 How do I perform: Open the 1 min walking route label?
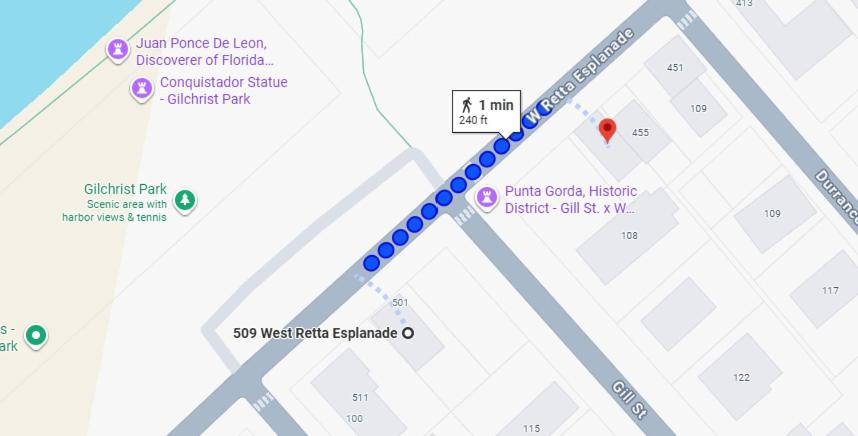pyautogui.click(x=486, y=111)
